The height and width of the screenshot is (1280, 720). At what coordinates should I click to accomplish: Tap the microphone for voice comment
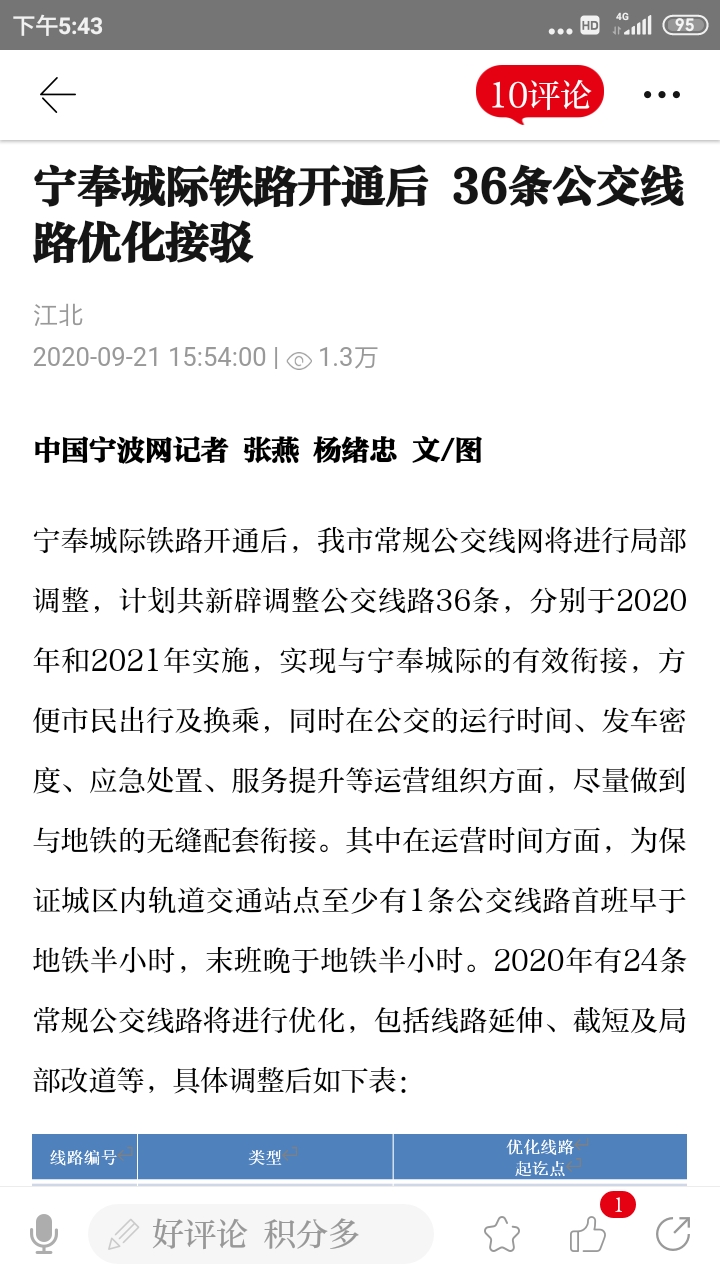click(44, 1234)
